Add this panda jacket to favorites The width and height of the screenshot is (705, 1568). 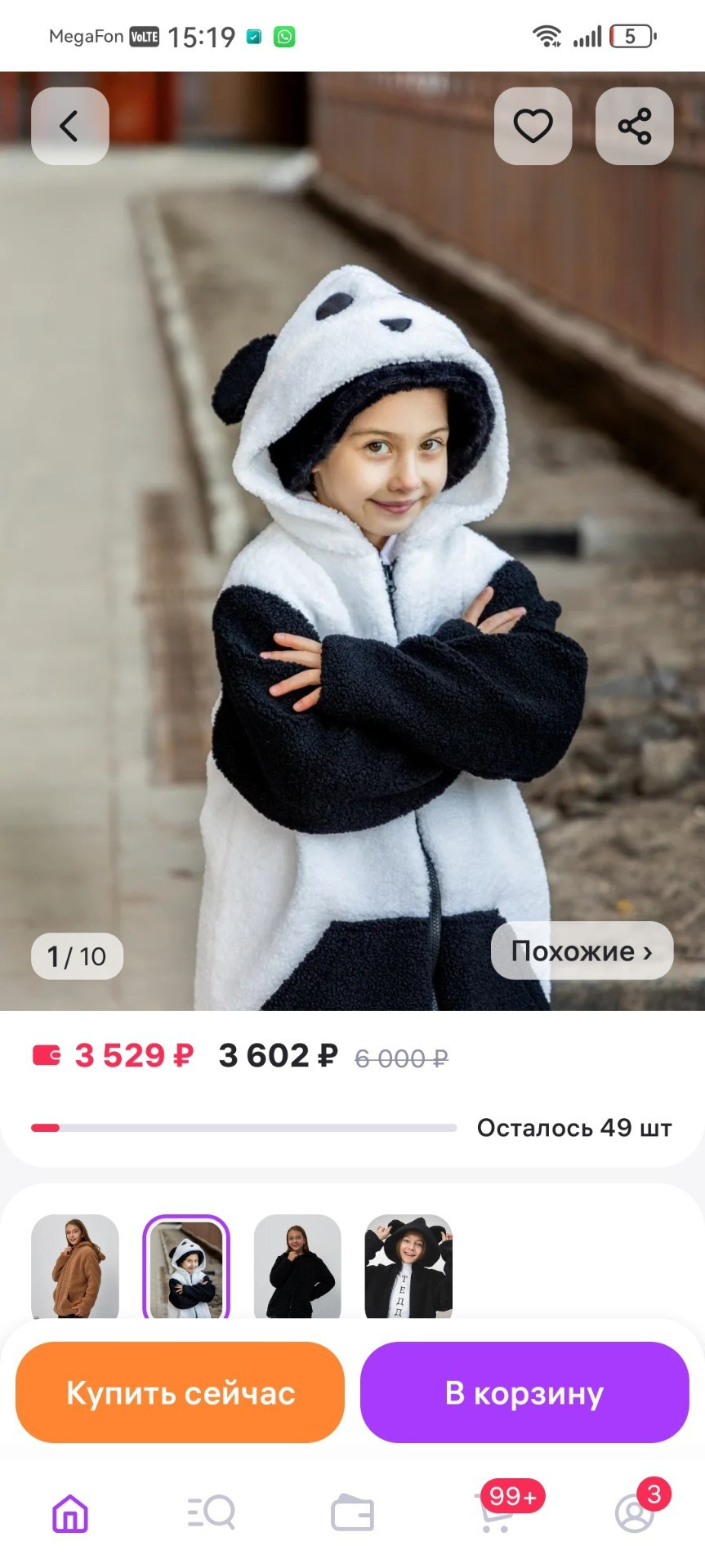(533, 126)
